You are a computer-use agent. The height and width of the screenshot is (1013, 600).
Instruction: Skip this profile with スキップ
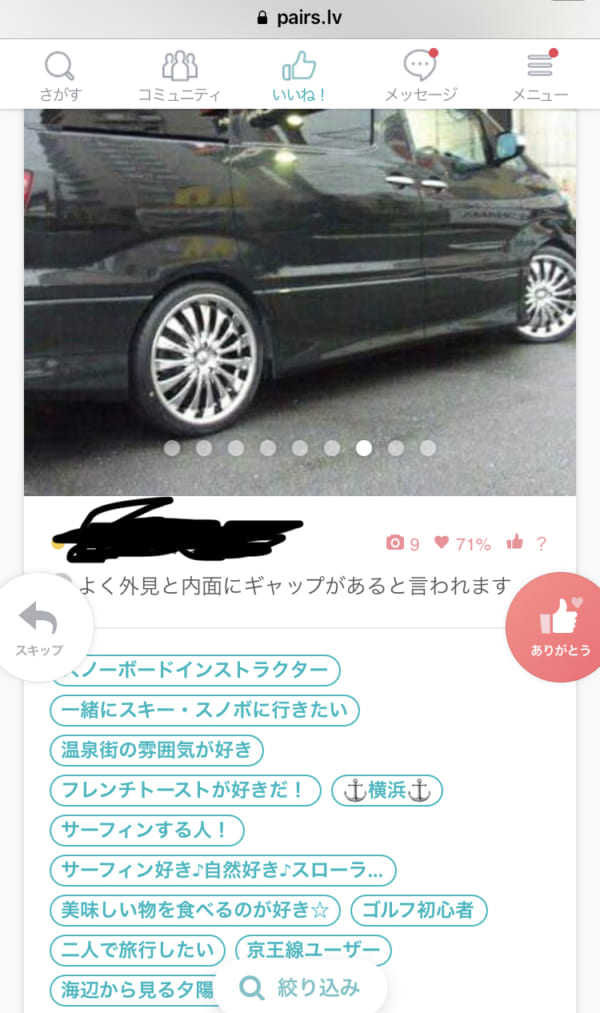[x=40, y=628]
